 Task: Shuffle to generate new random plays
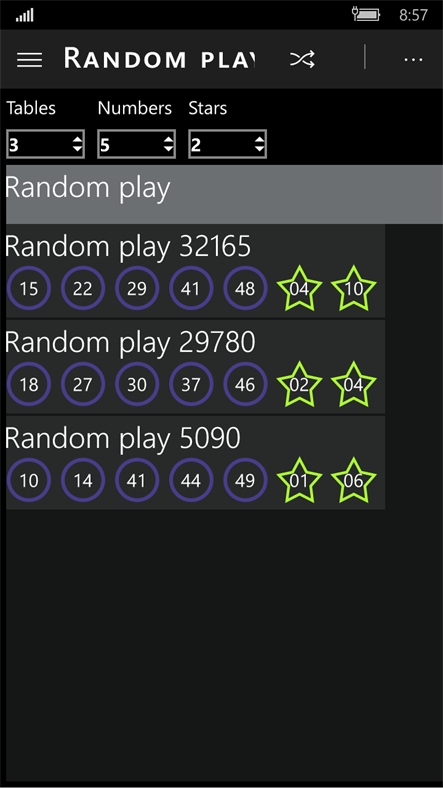point(302,60)
